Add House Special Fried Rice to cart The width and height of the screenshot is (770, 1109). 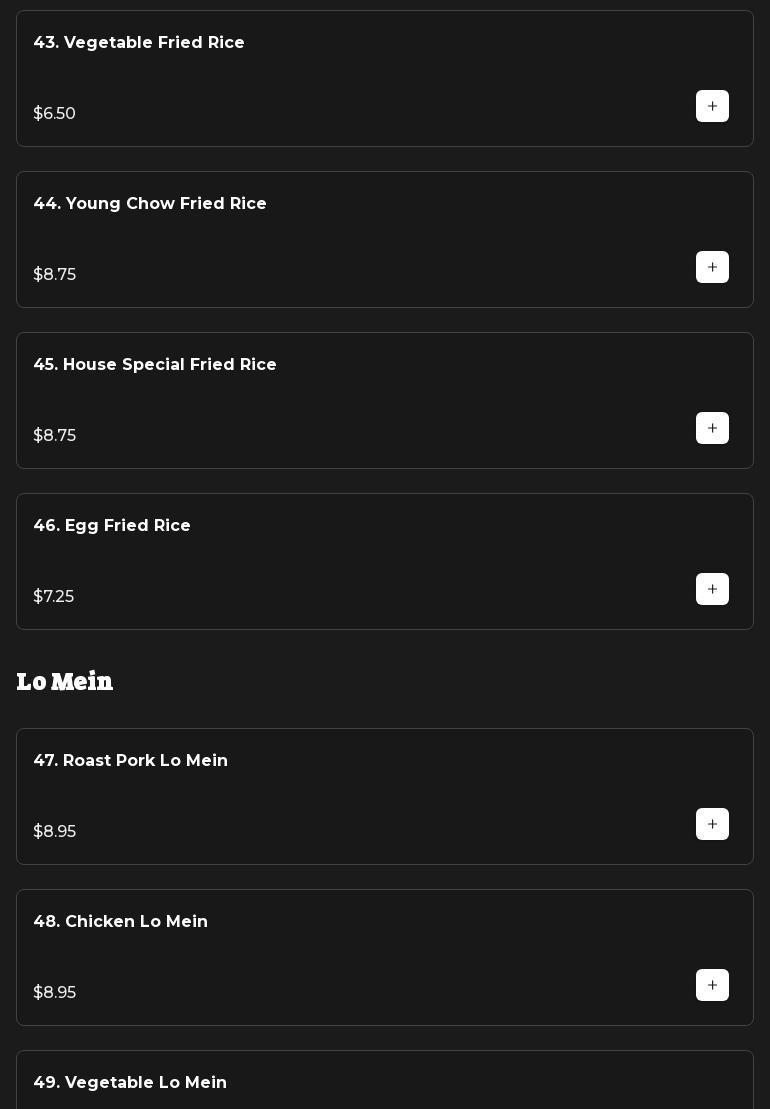[712, 428]
